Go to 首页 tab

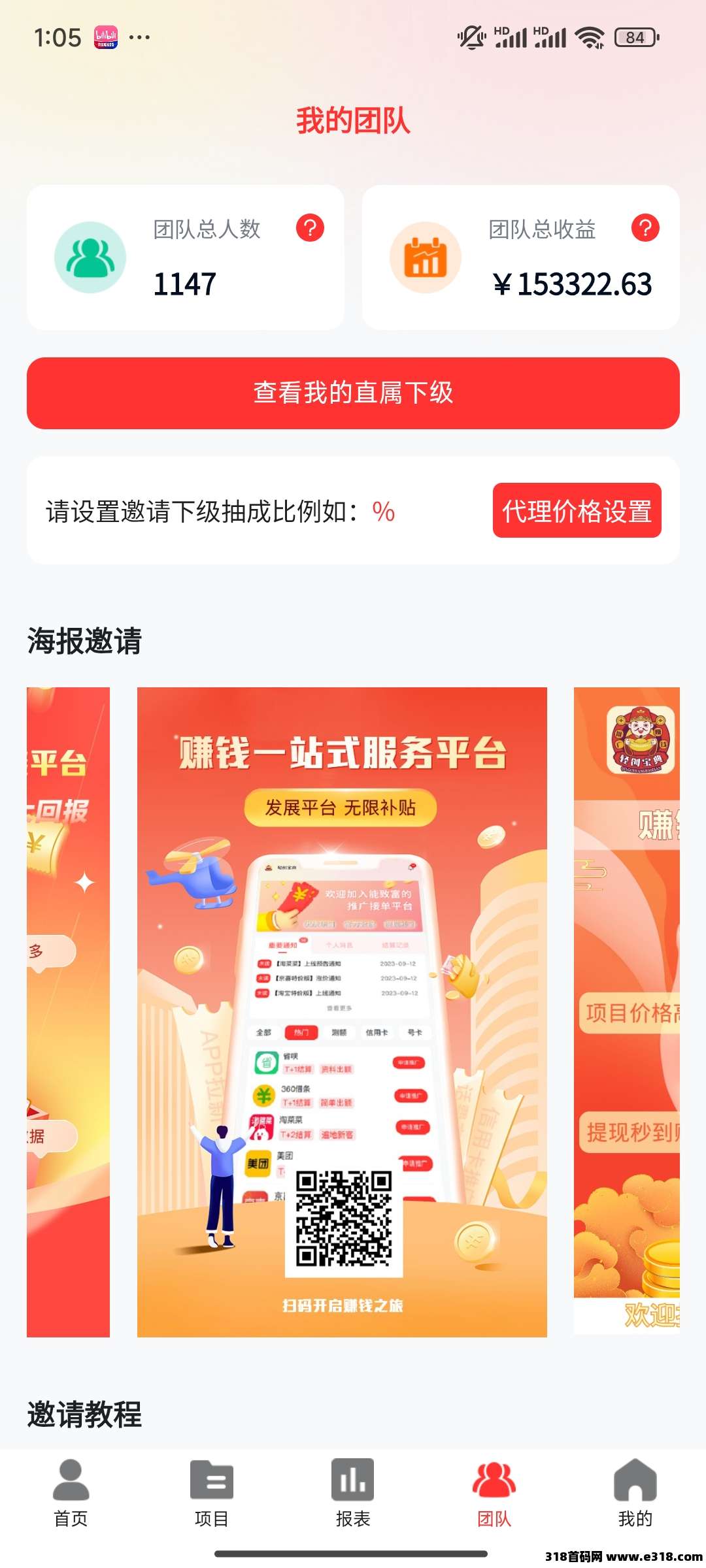71,1493
